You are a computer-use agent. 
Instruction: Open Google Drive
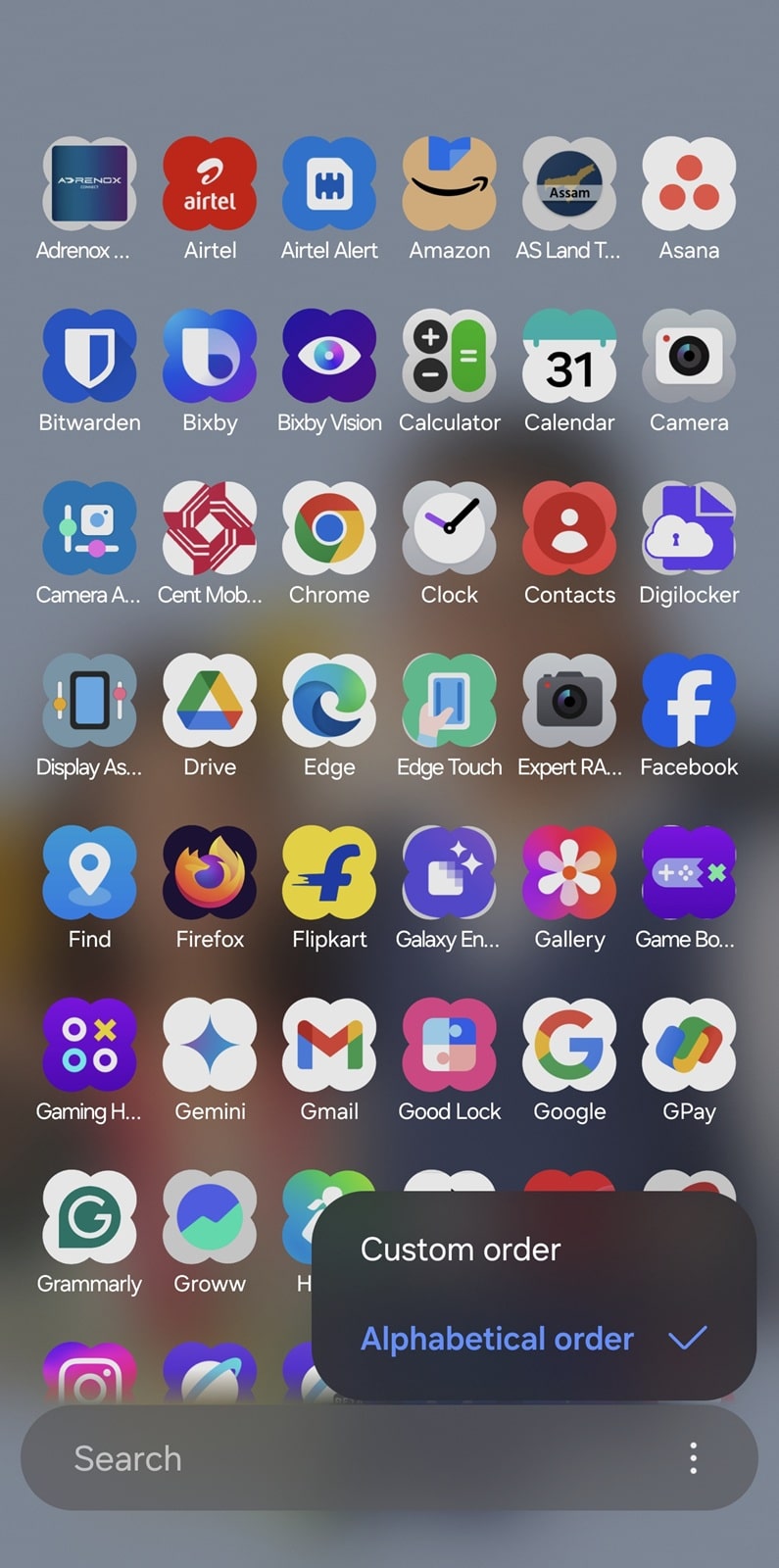[x=210, y=702]
